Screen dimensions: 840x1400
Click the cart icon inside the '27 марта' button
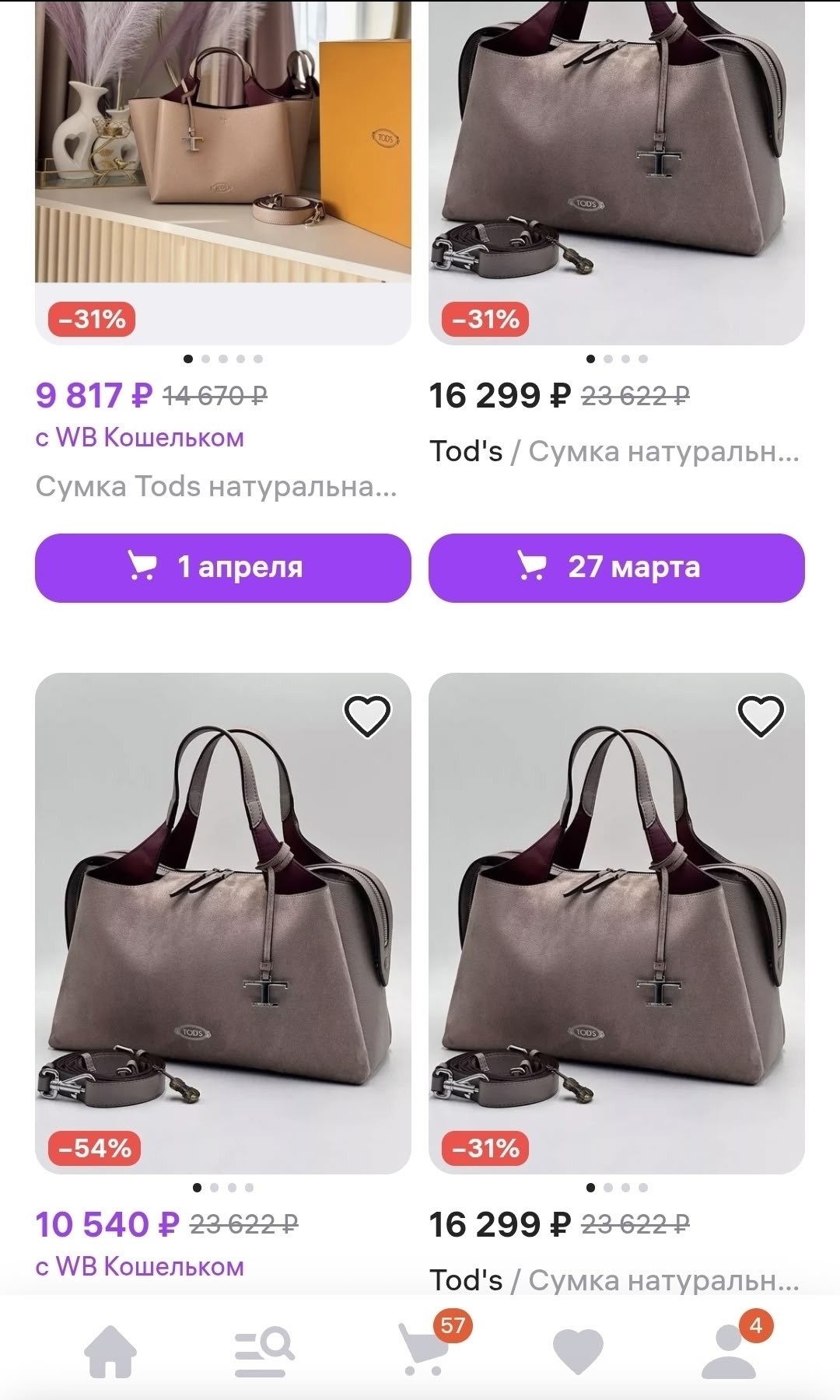[x=534, y=568]
